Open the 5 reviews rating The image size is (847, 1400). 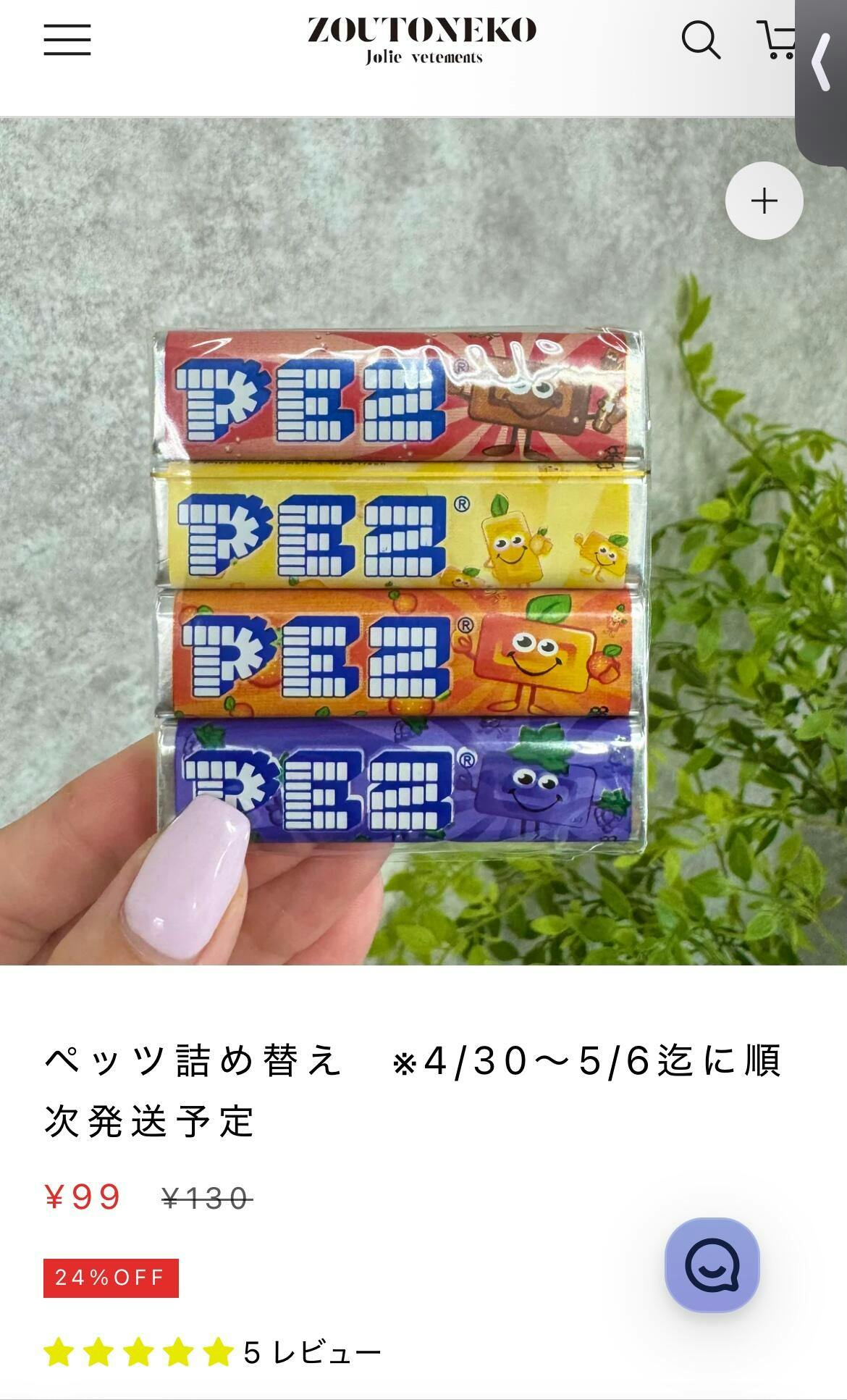211,1352
